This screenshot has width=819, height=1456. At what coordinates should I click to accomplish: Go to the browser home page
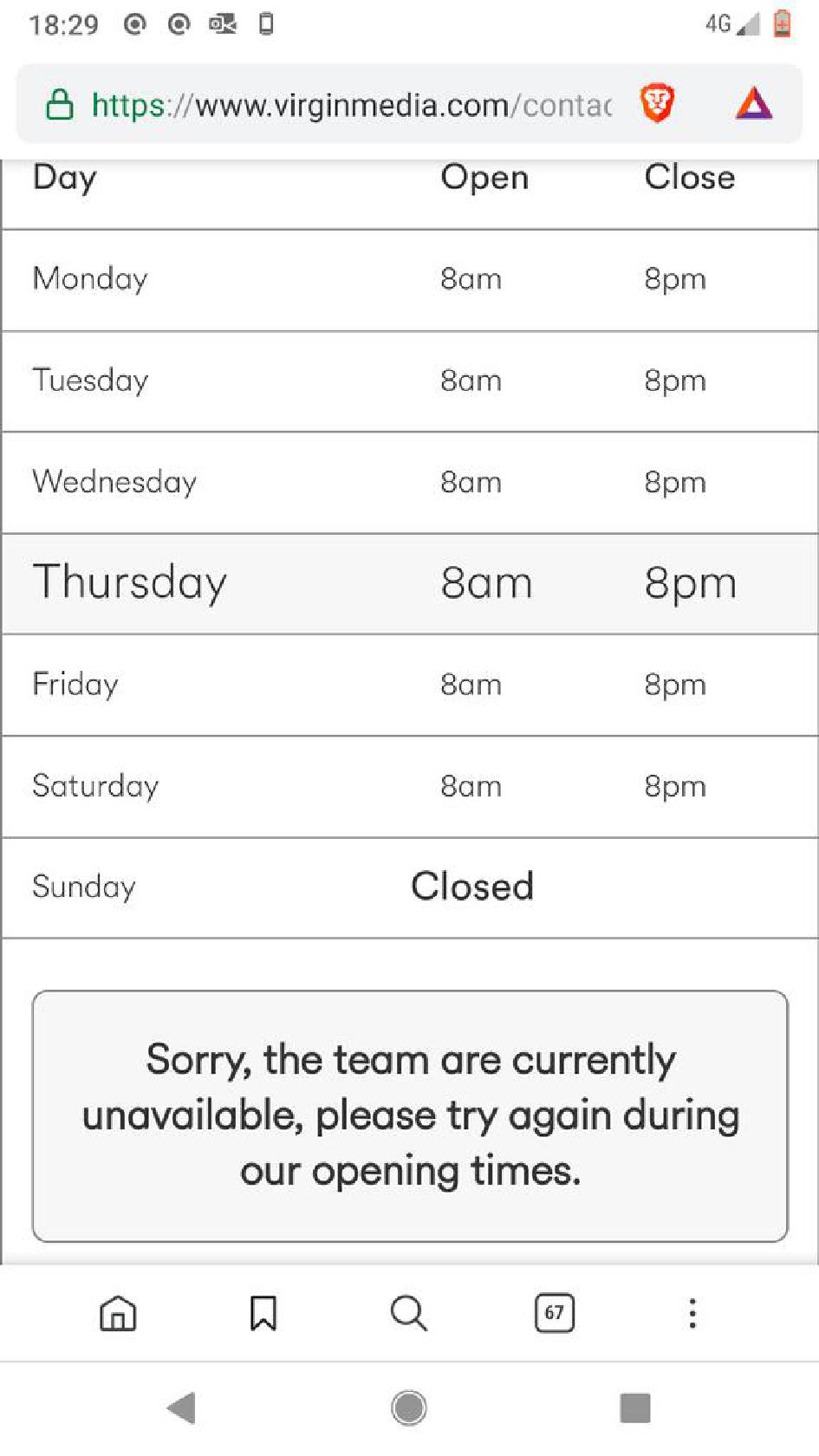coord(118,1313)
